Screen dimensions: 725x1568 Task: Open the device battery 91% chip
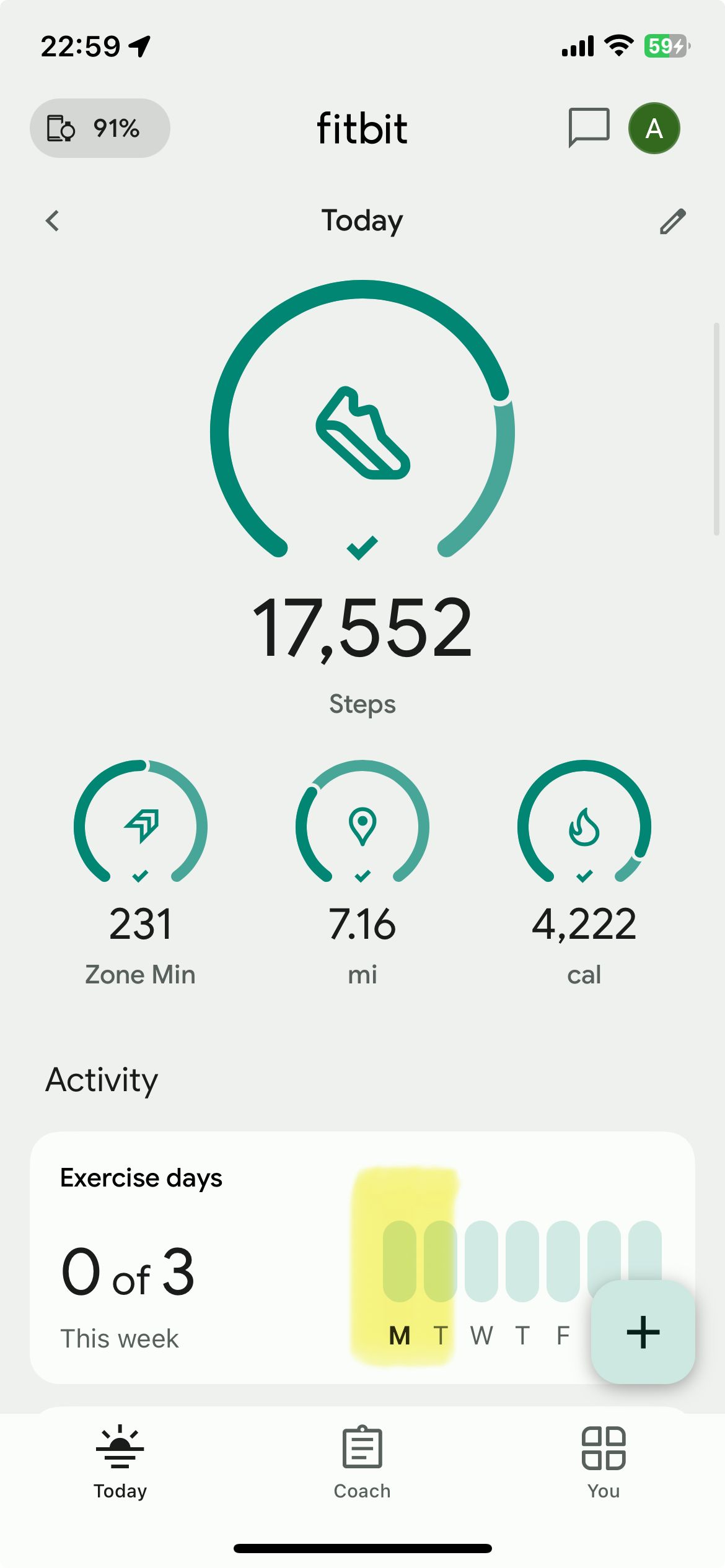click(x=100, y=128)
